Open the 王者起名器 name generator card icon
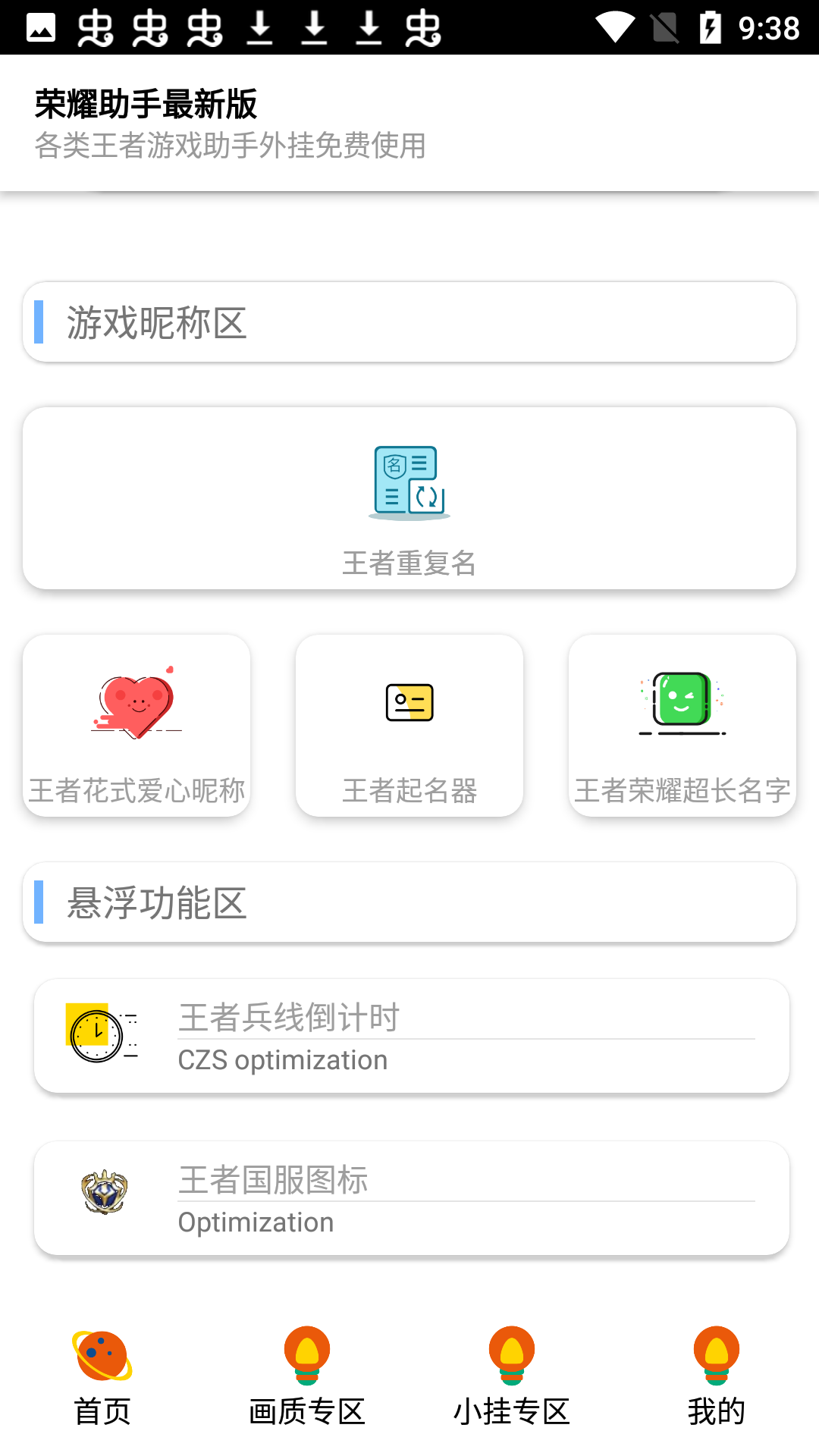Viewport: 819px width, 1456px height. coord(409,703)
